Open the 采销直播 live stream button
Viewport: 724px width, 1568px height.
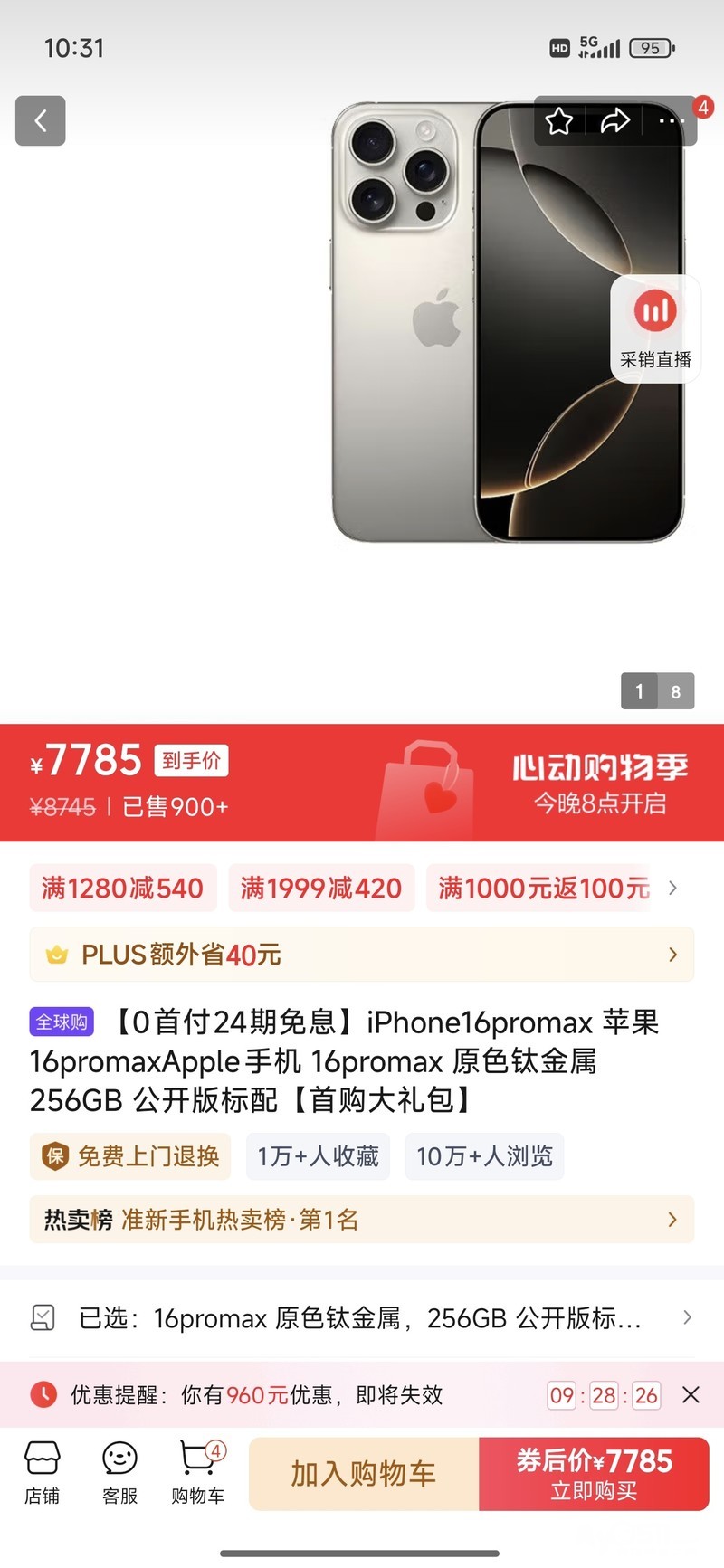655,329
